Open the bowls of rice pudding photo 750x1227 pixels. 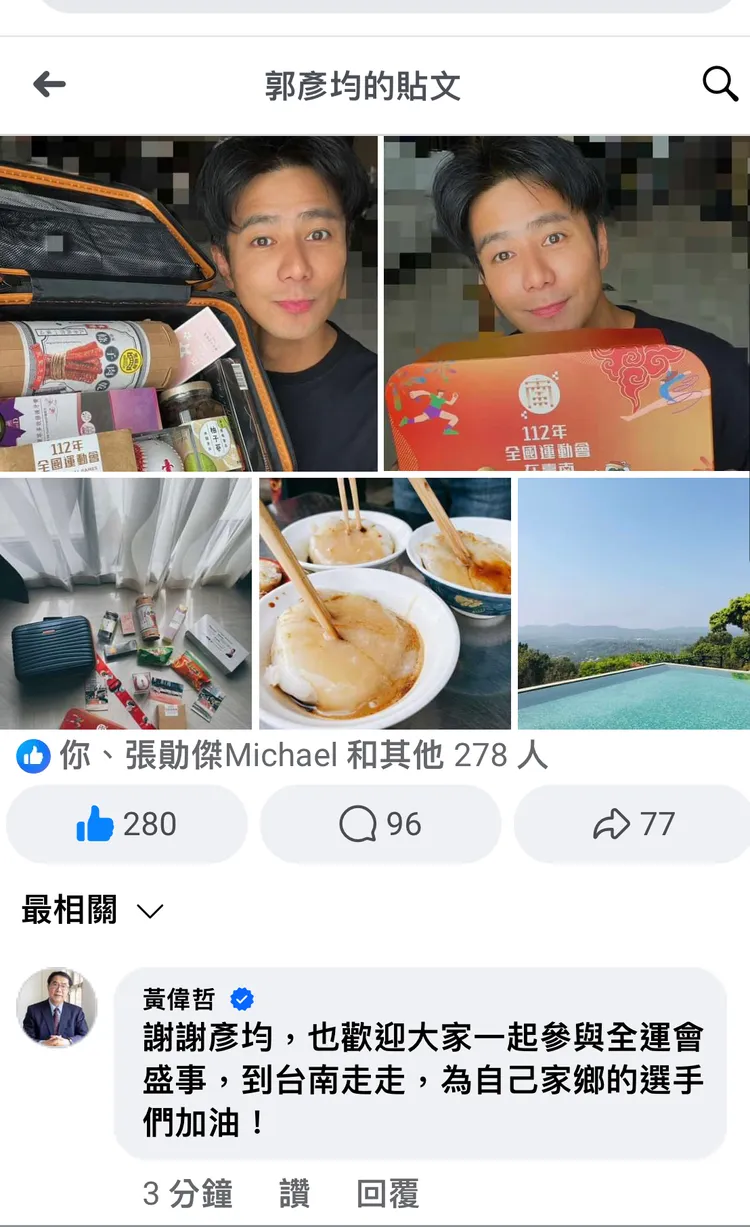pos(385,601)
